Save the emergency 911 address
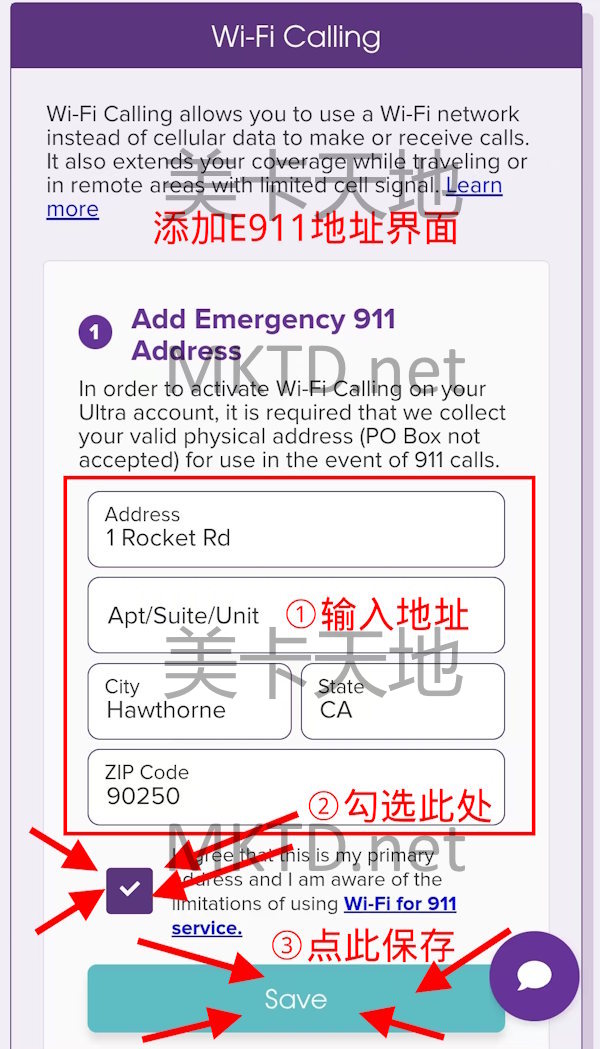Image resolution: width=600 pixels, height=1049 pixels. point(295,998)
